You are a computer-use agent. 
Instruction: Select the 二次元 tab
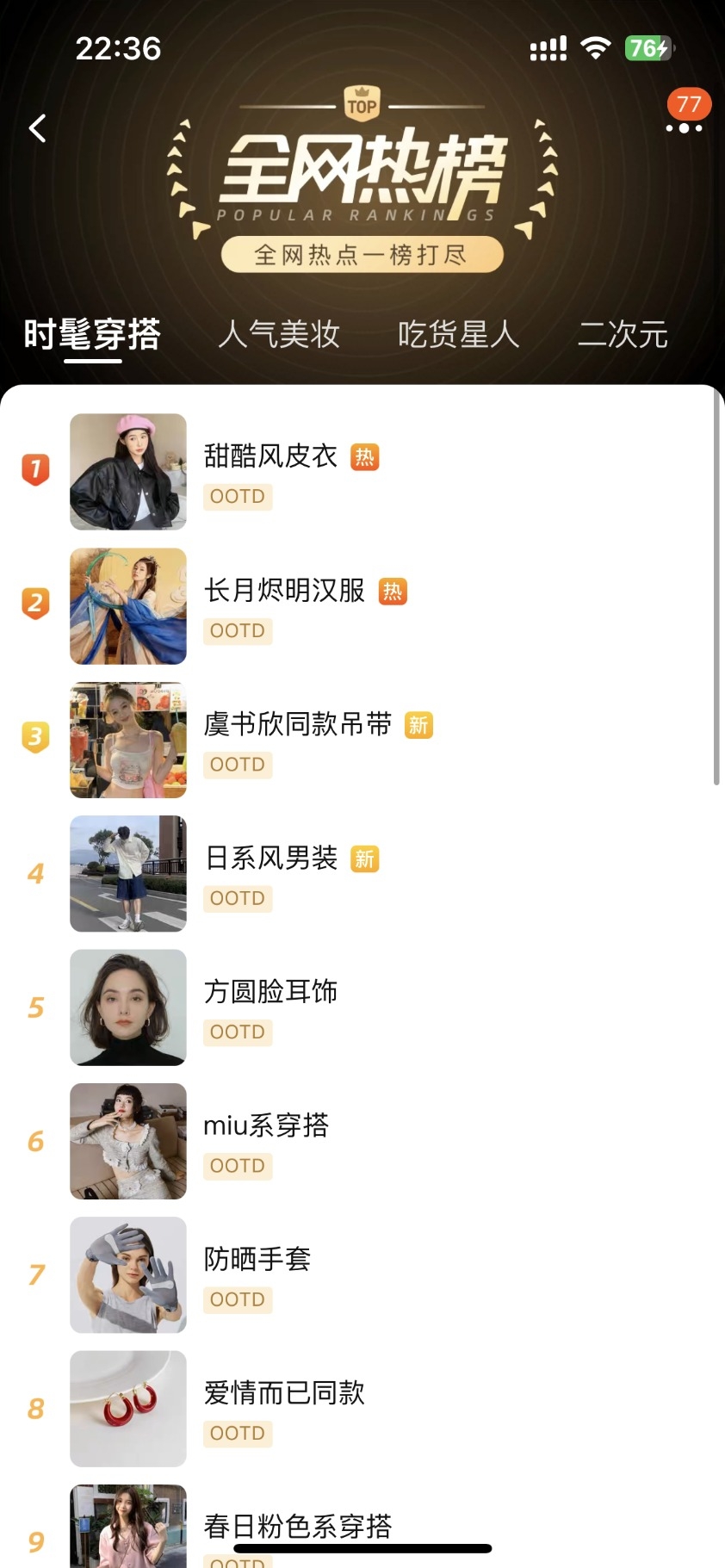[x=623, y=334]
